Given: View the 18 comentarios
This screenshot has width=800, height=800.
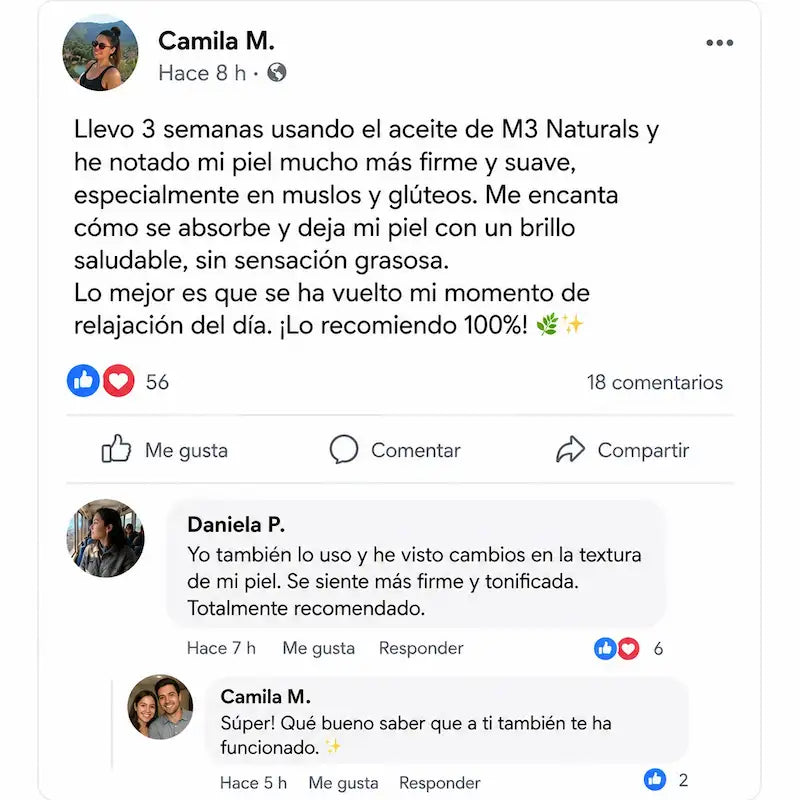Looking at the screenshot, I should pos(655,382).
